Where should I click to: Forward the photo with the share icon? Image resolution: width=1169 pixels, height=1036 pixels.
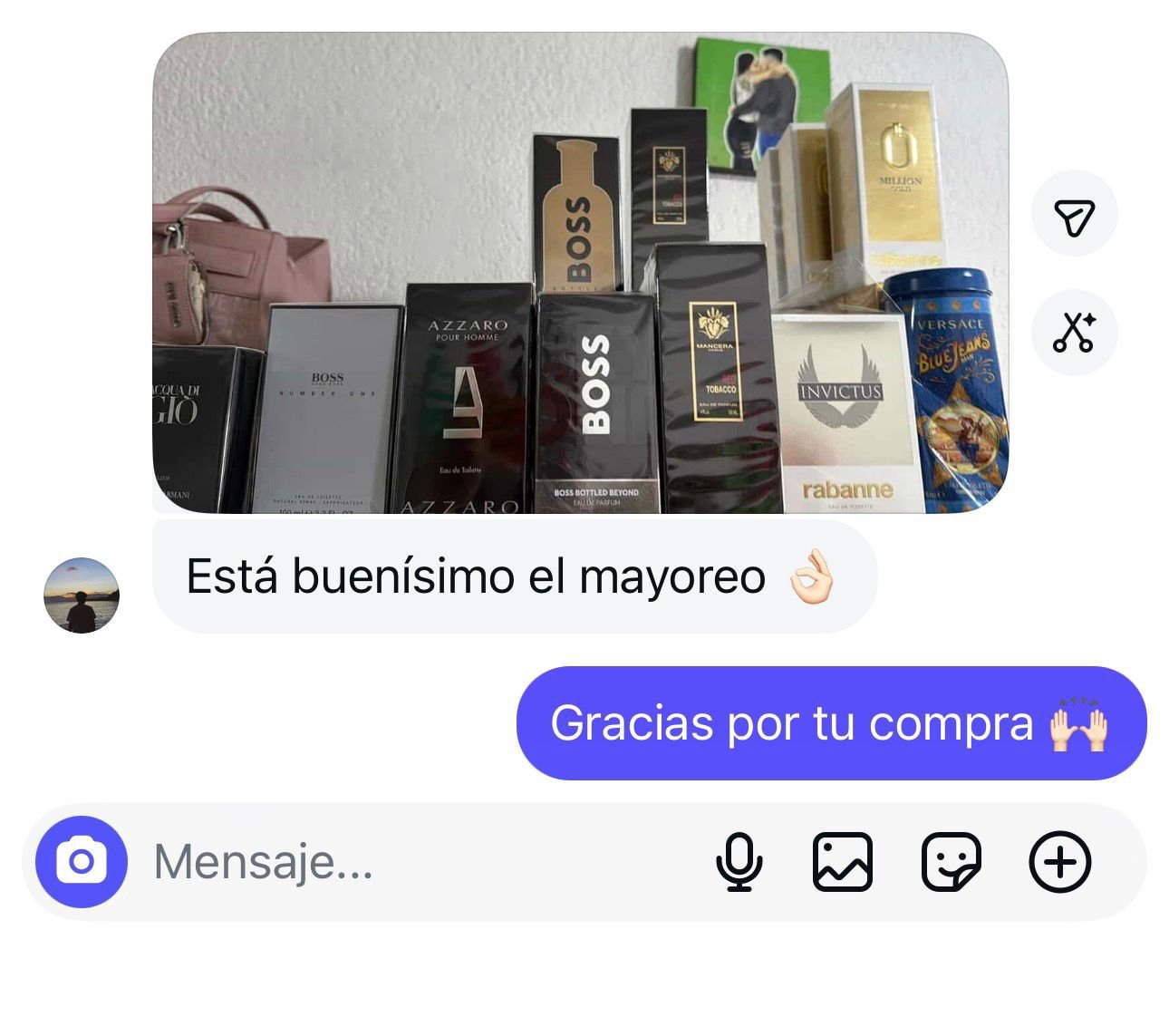pos(1074,214)
